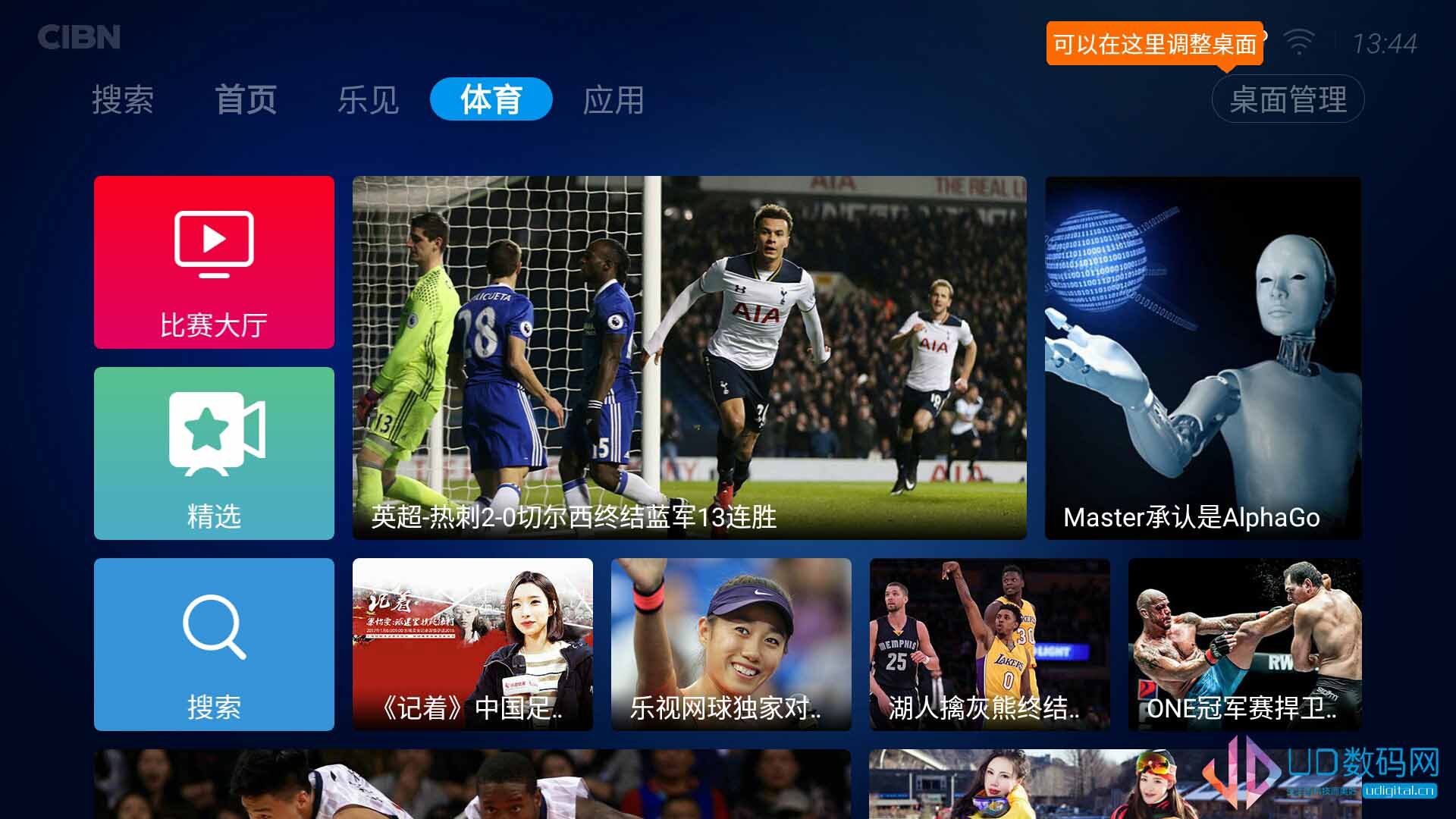Open ONE冠军赛捍卫.. card
Screen dimensions: 1456x819
(x=1244, y=645)
